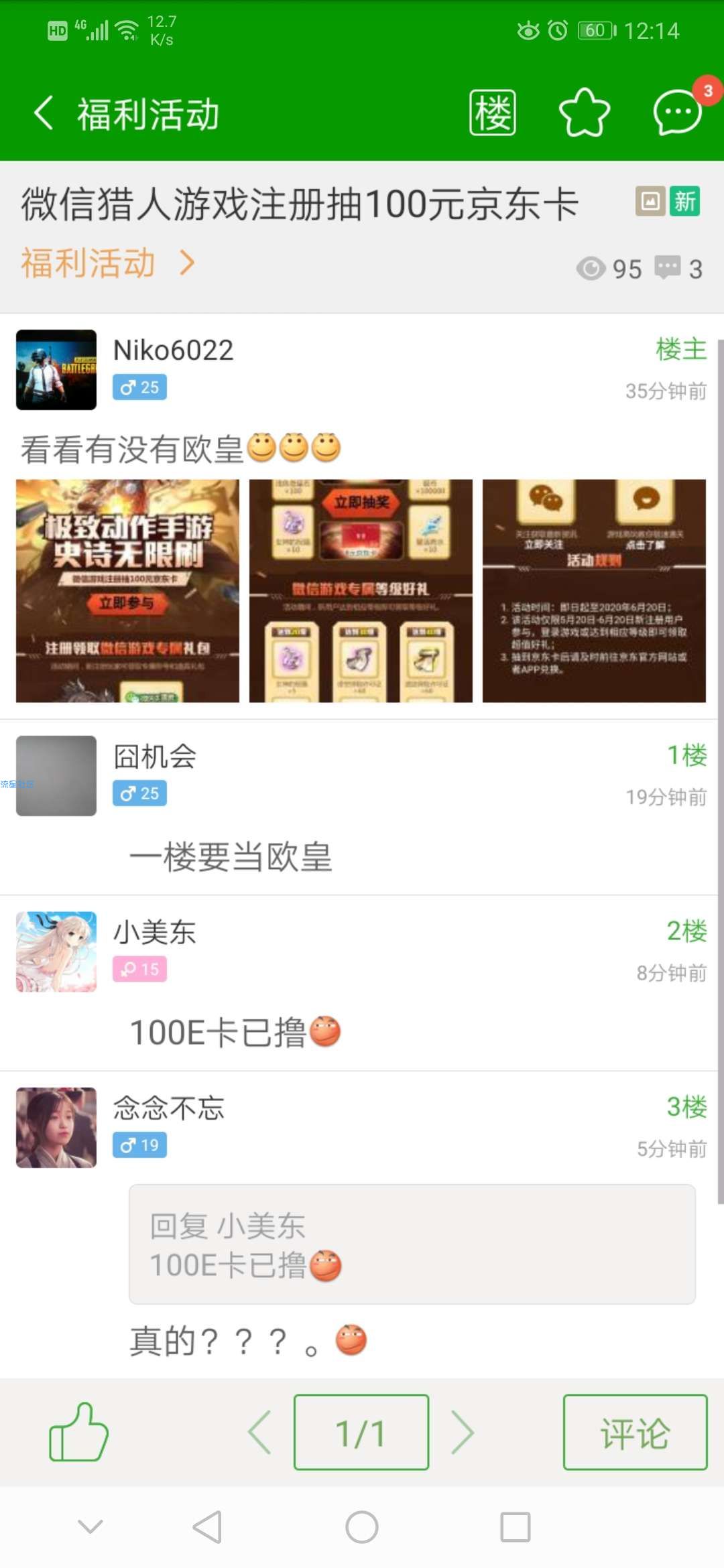Go back from 福利活动 page
724x1568 pixels.
[44, 113]
